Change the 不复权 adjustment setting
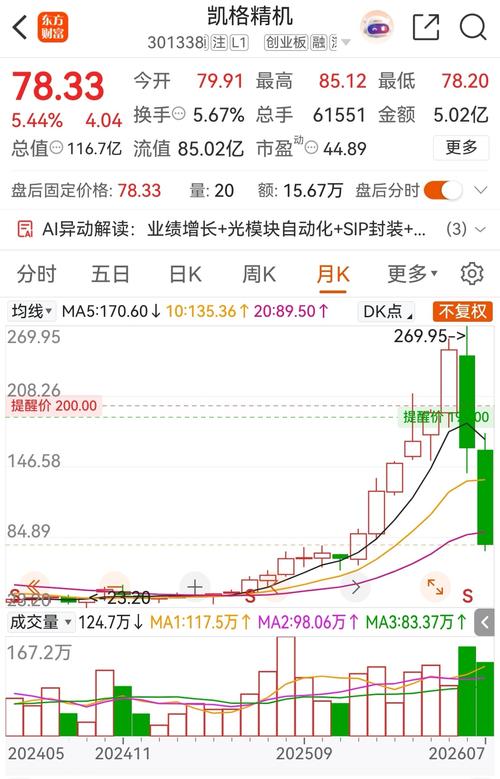This screenshot has height=779, width=500. (x=462, y=312)
